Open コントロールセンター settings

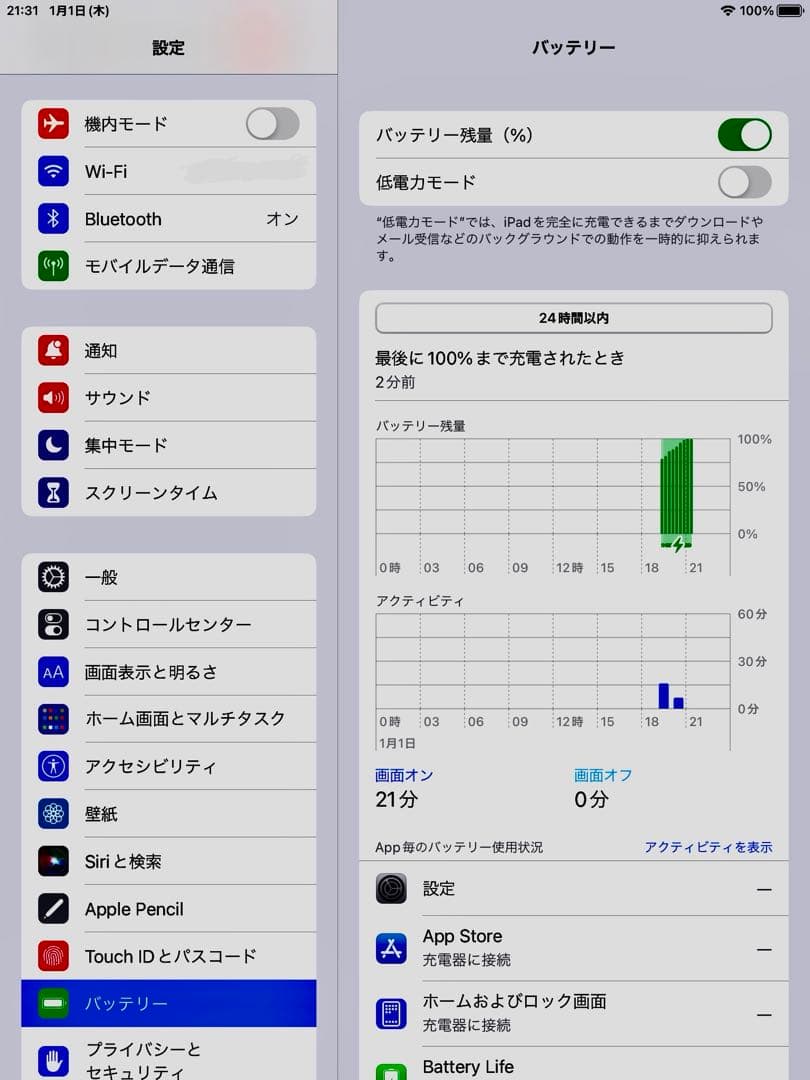[x=168, y=625]
